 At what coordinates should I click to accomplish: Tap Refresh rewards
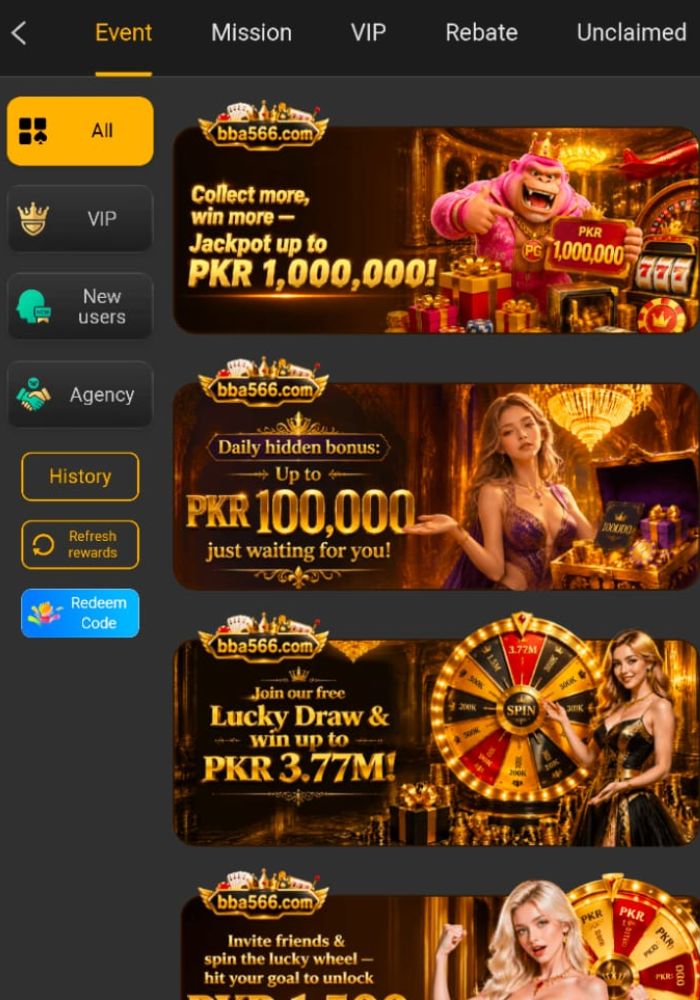(x=80, y=545)
